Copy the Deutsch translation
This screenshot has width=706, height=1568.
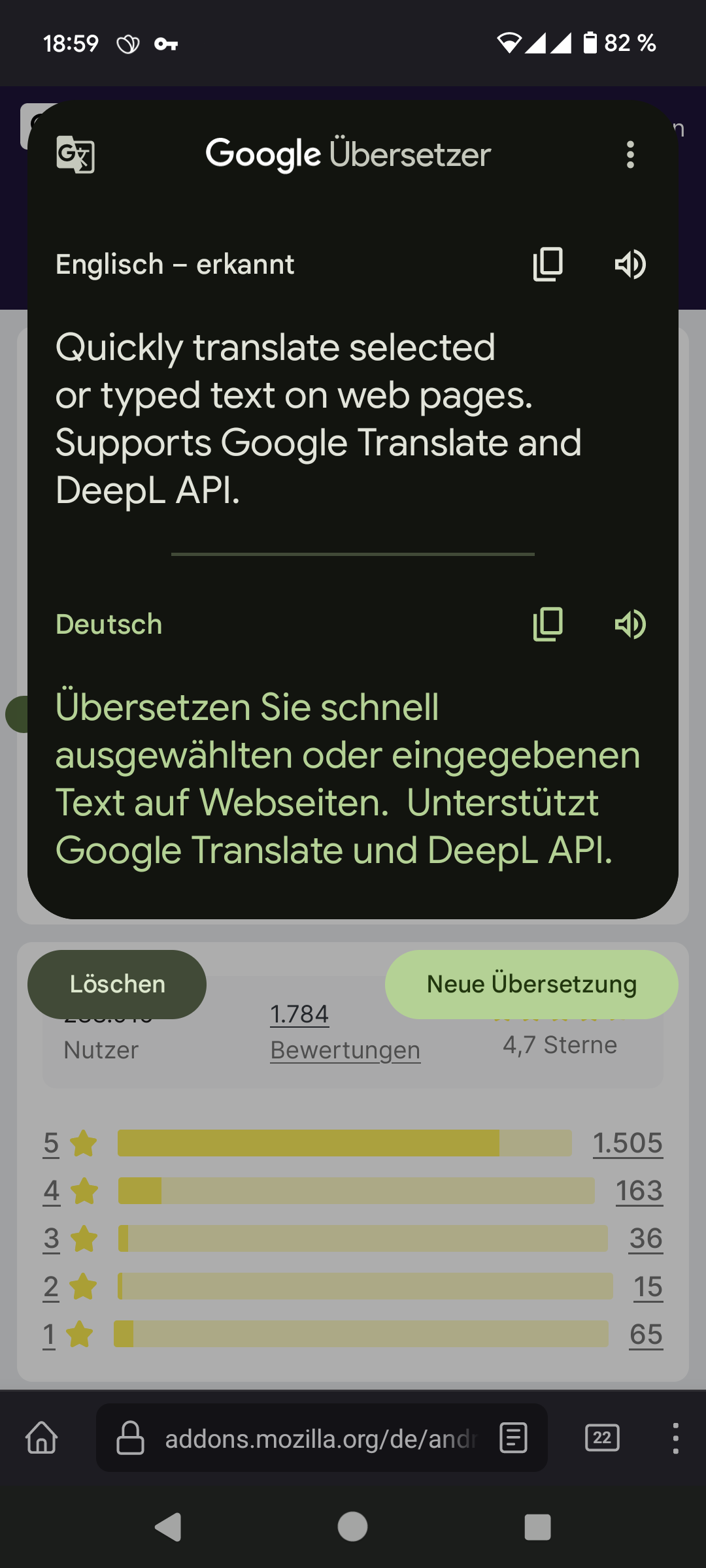pos(548,625)
